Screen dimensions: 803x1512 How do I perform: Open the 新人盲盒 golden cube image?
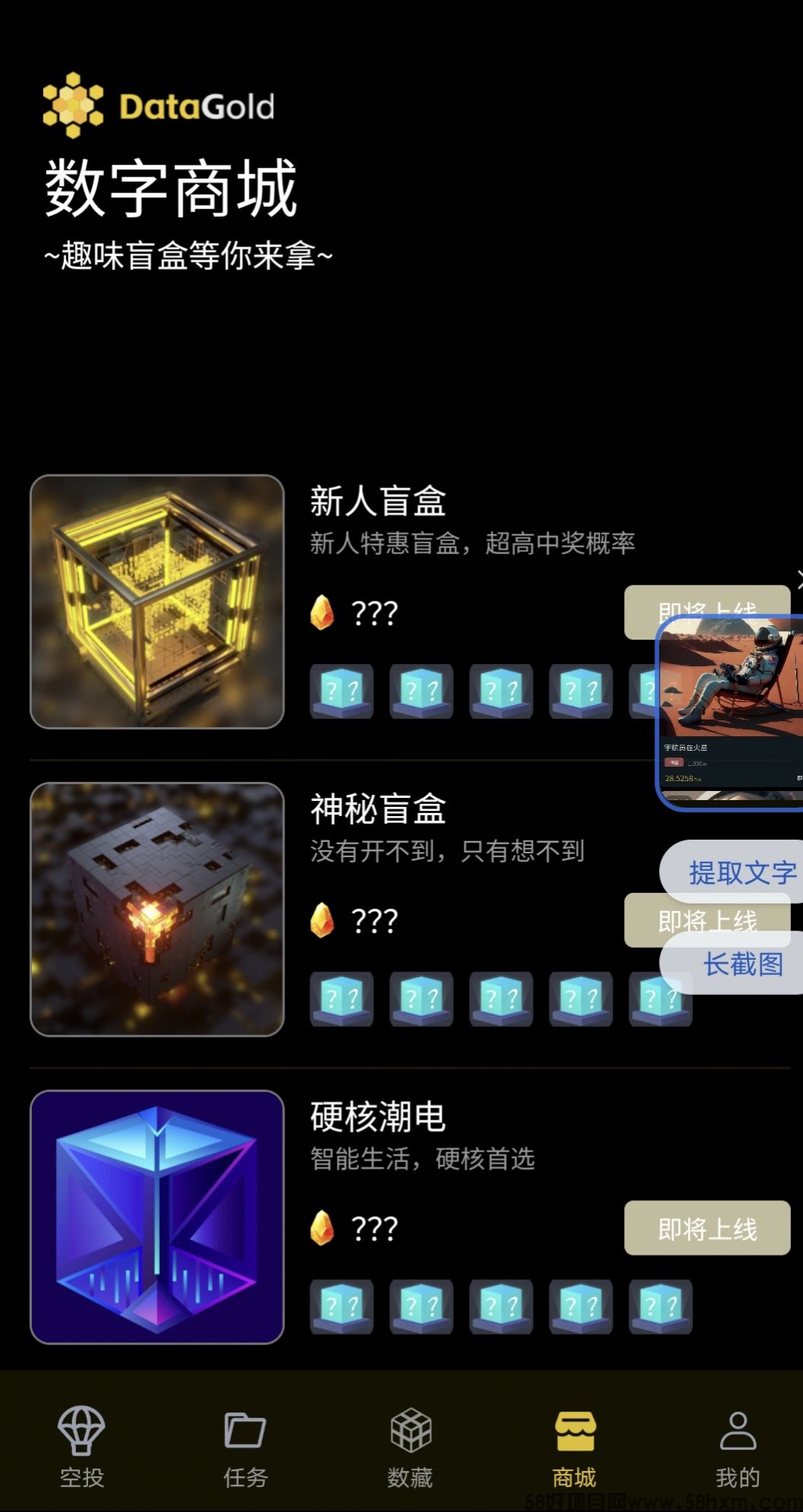pyautogui.click(x=157, y=602)
